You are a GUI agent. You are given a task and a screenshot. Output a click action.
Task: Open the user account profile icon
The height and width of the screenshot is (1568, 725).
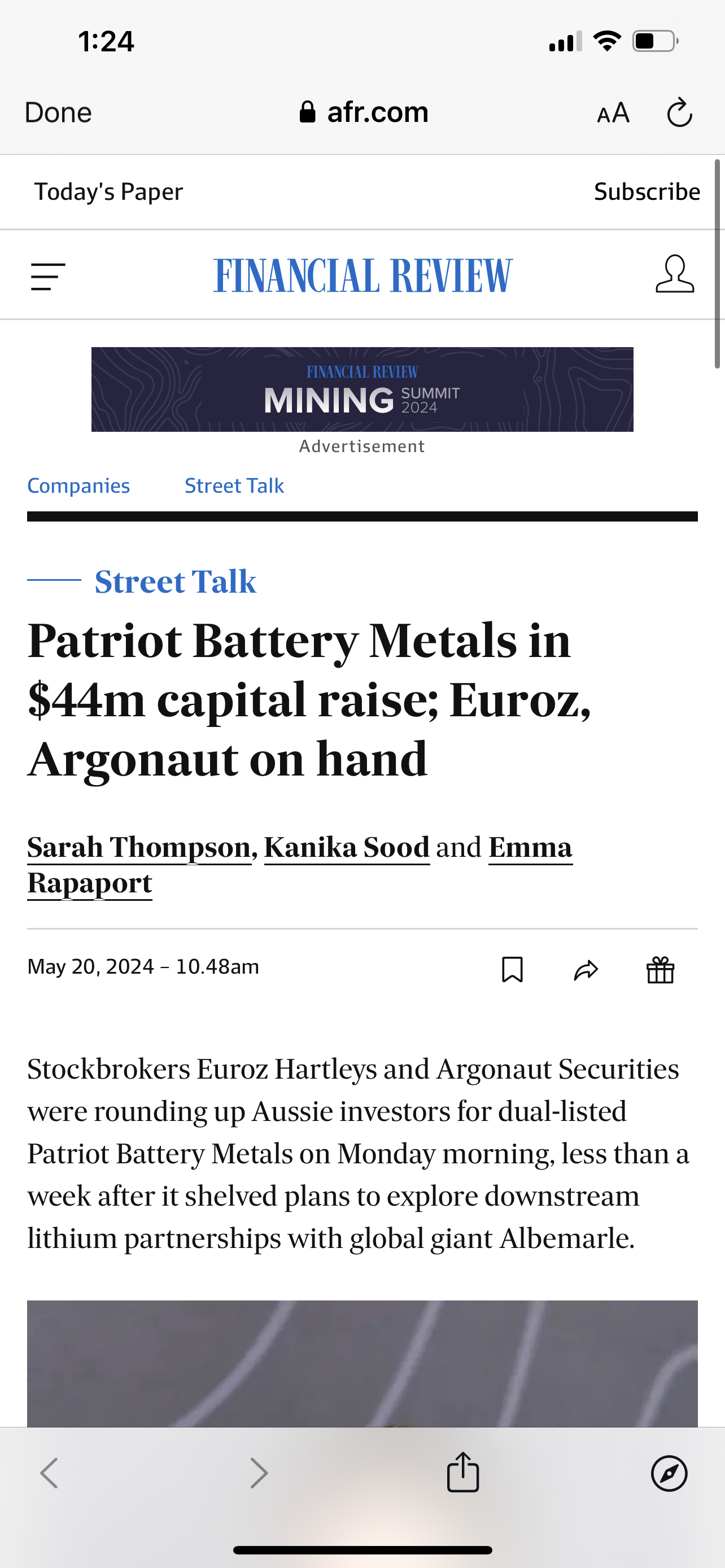click(x=675, y=274)
